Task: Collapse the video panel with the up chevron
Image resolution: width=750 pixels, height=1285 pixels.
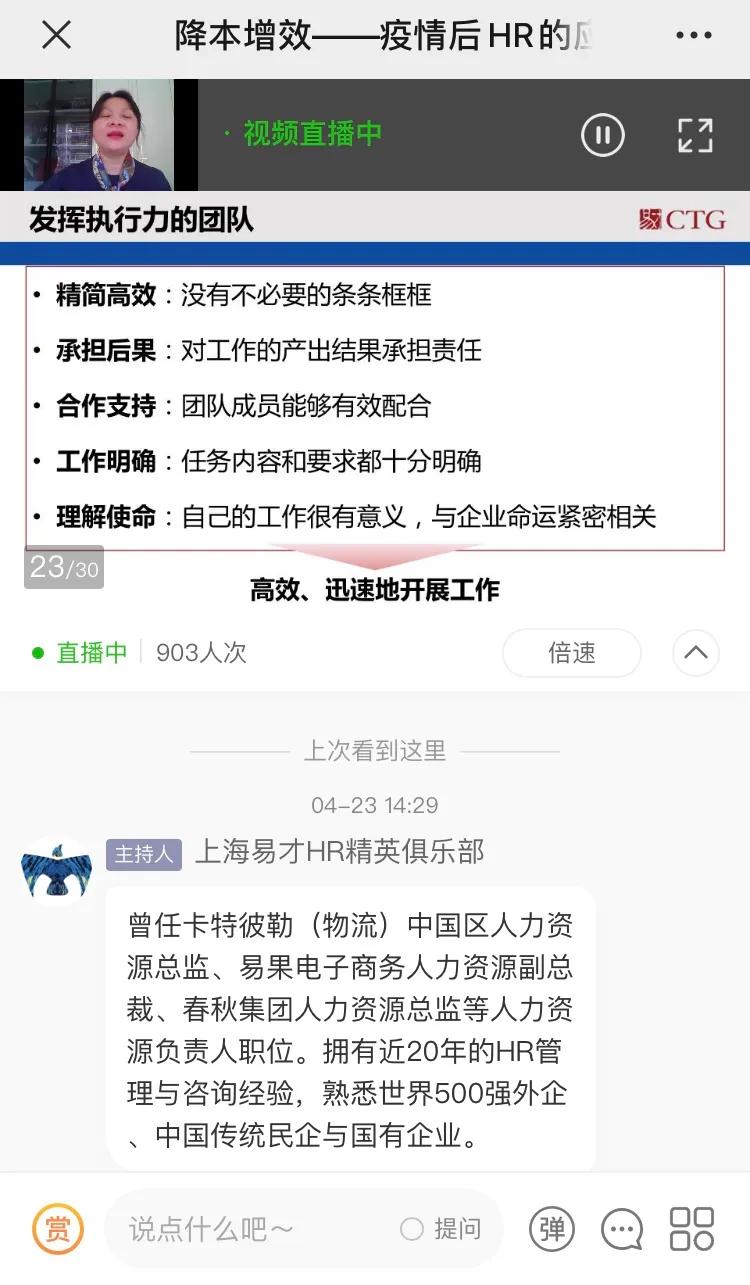Action: pyautogui.click(x=695, y=652)
